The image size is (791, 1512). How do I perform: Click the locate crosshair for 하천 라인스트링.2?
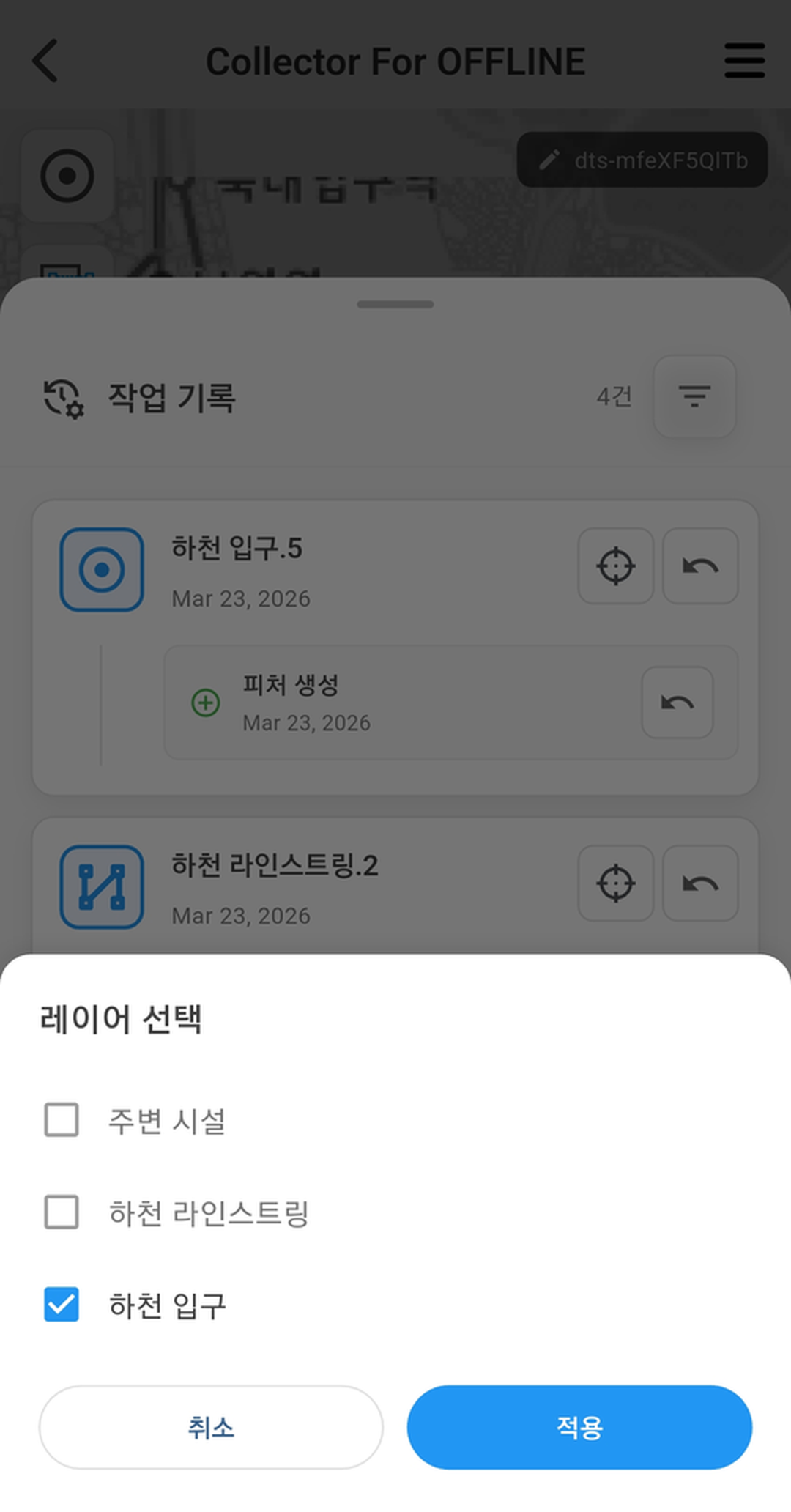pyautogui.click(x=615, y=883)
